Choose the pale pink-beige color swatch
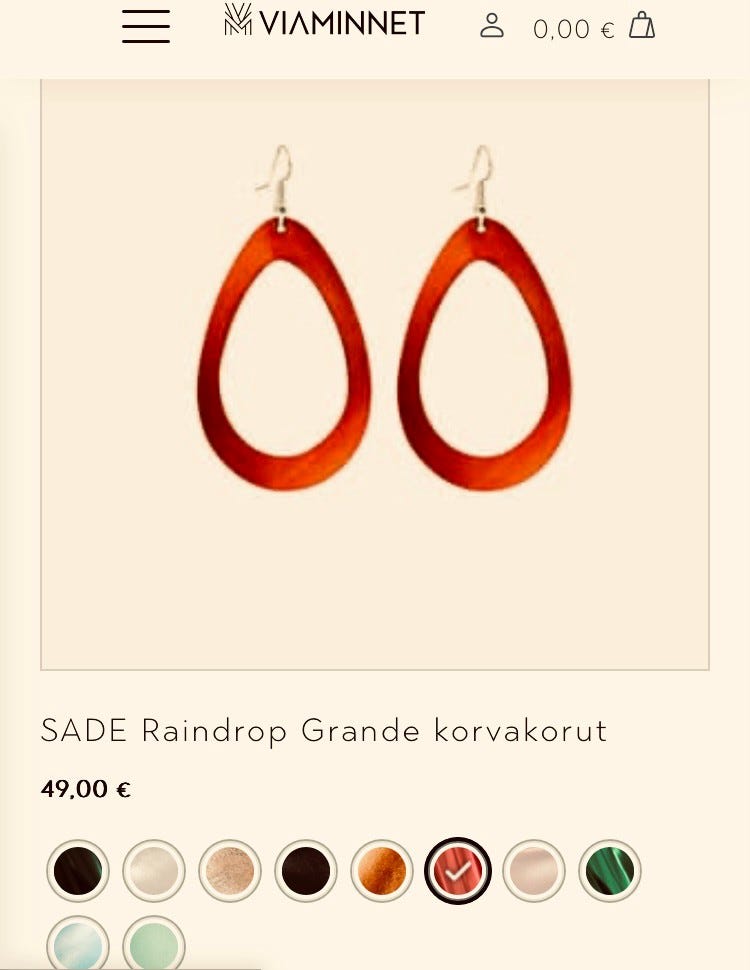 point(534,871)
